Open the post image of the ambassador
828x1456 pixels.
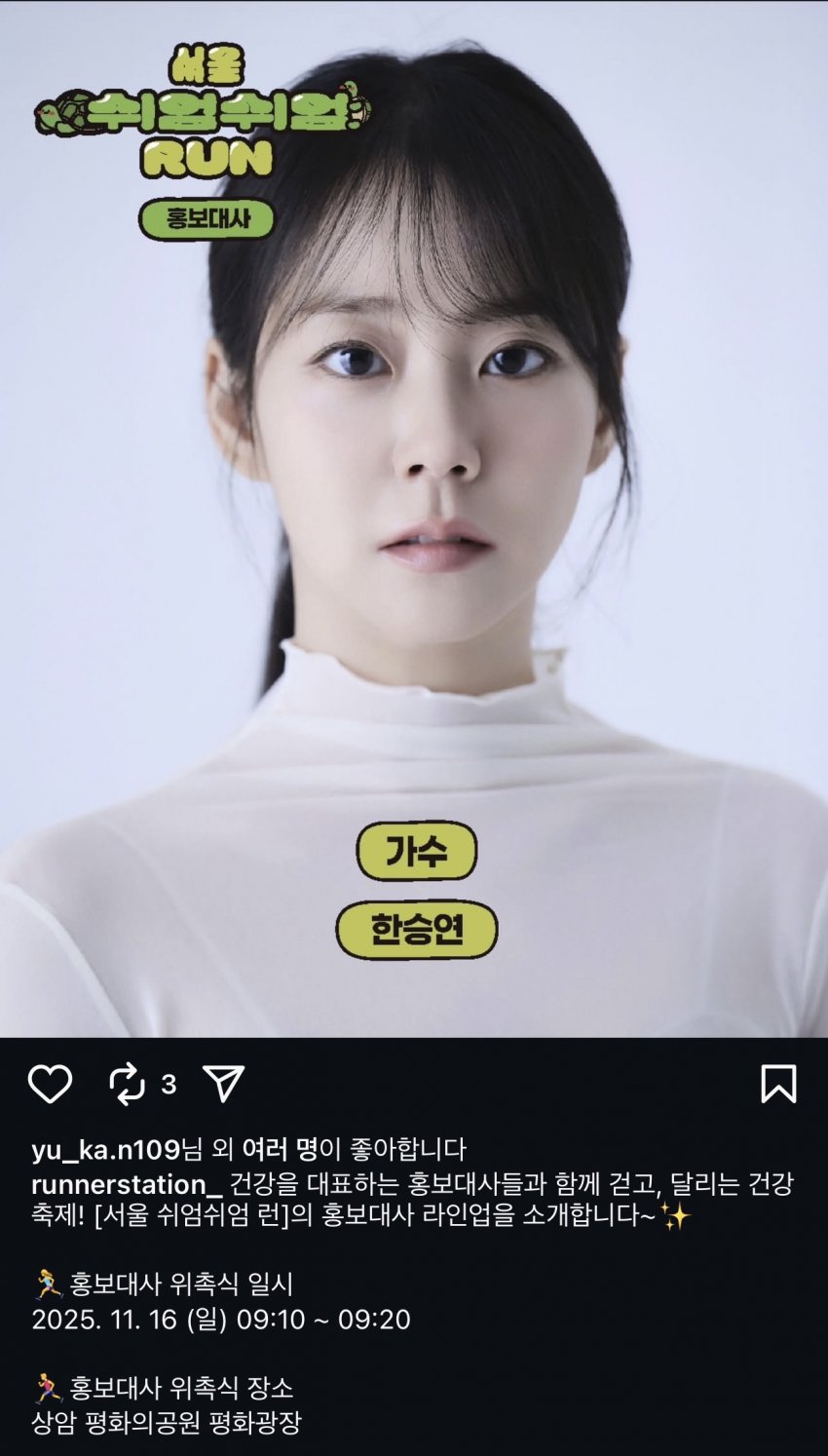[x=414, y=517]
